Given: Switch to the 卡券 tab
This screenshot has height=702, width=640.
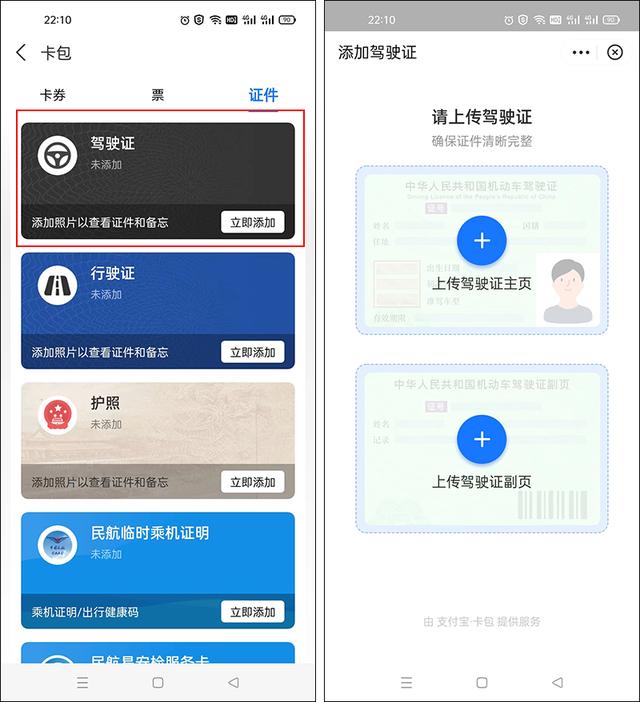Looking at the screenshot, I should 53,95.
